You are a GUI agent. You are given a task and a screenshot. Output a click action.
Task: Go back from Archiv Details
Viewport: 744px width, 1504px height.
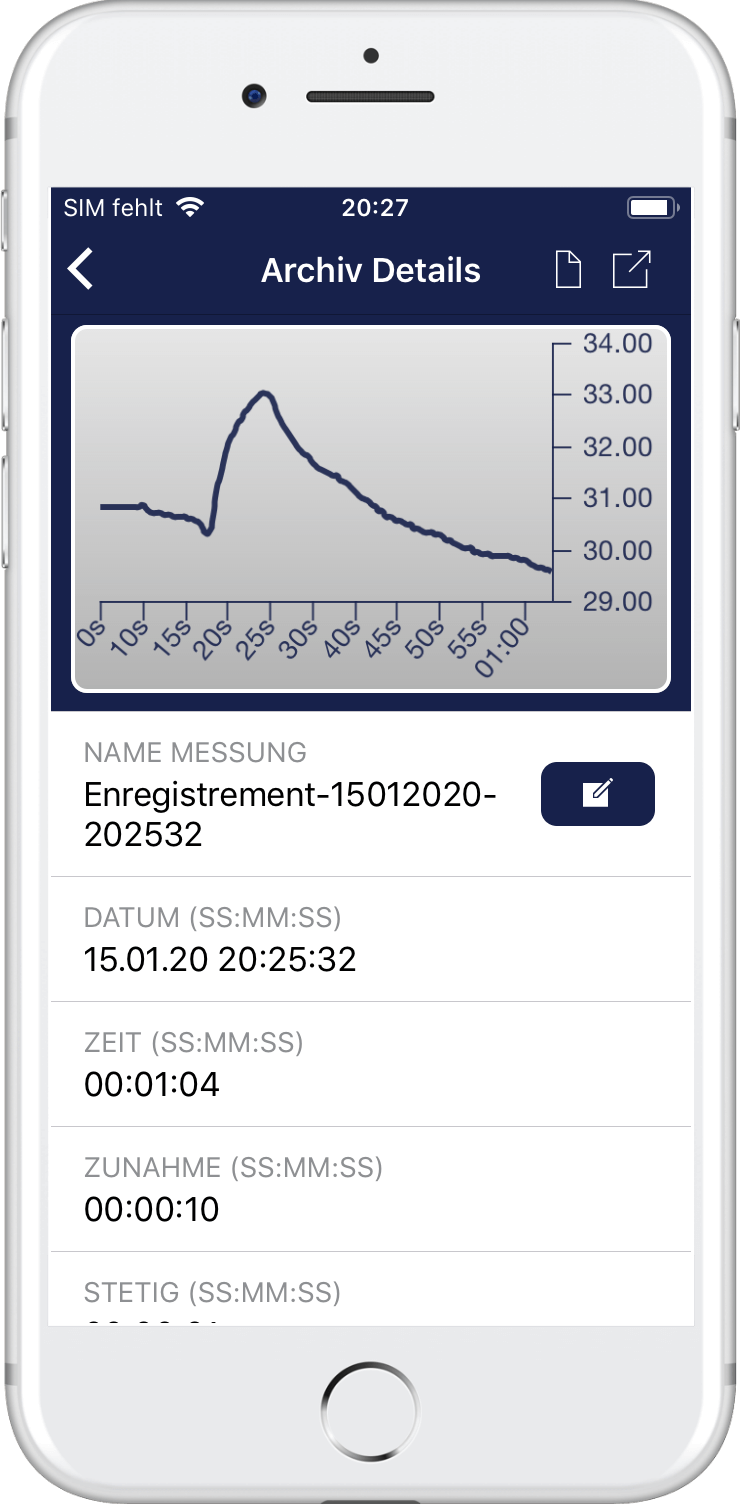tap(80, 270)
